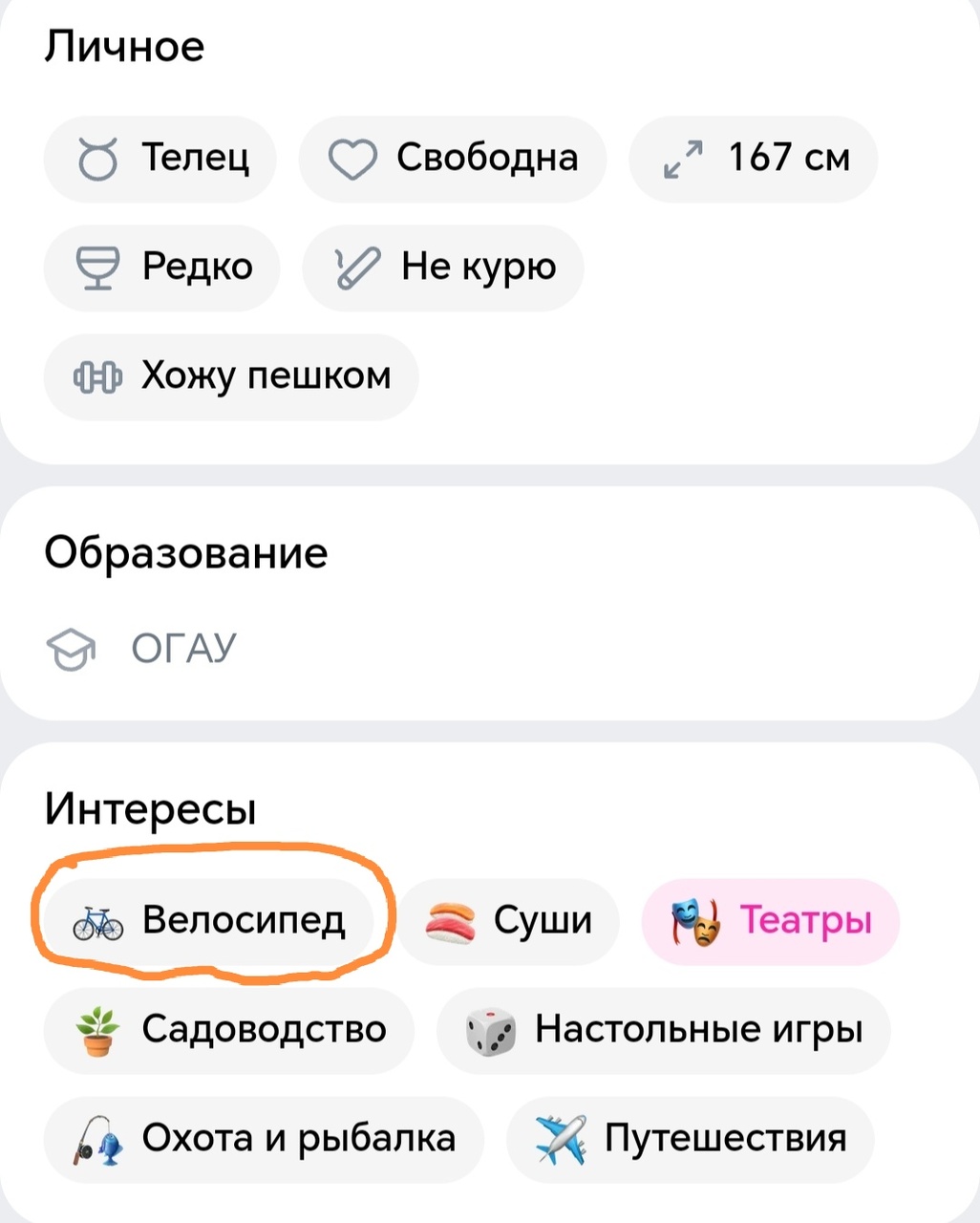Select the Хожу пешком activity chip
The height and width of the screenshot is (1223, 980).
point(231,376)
